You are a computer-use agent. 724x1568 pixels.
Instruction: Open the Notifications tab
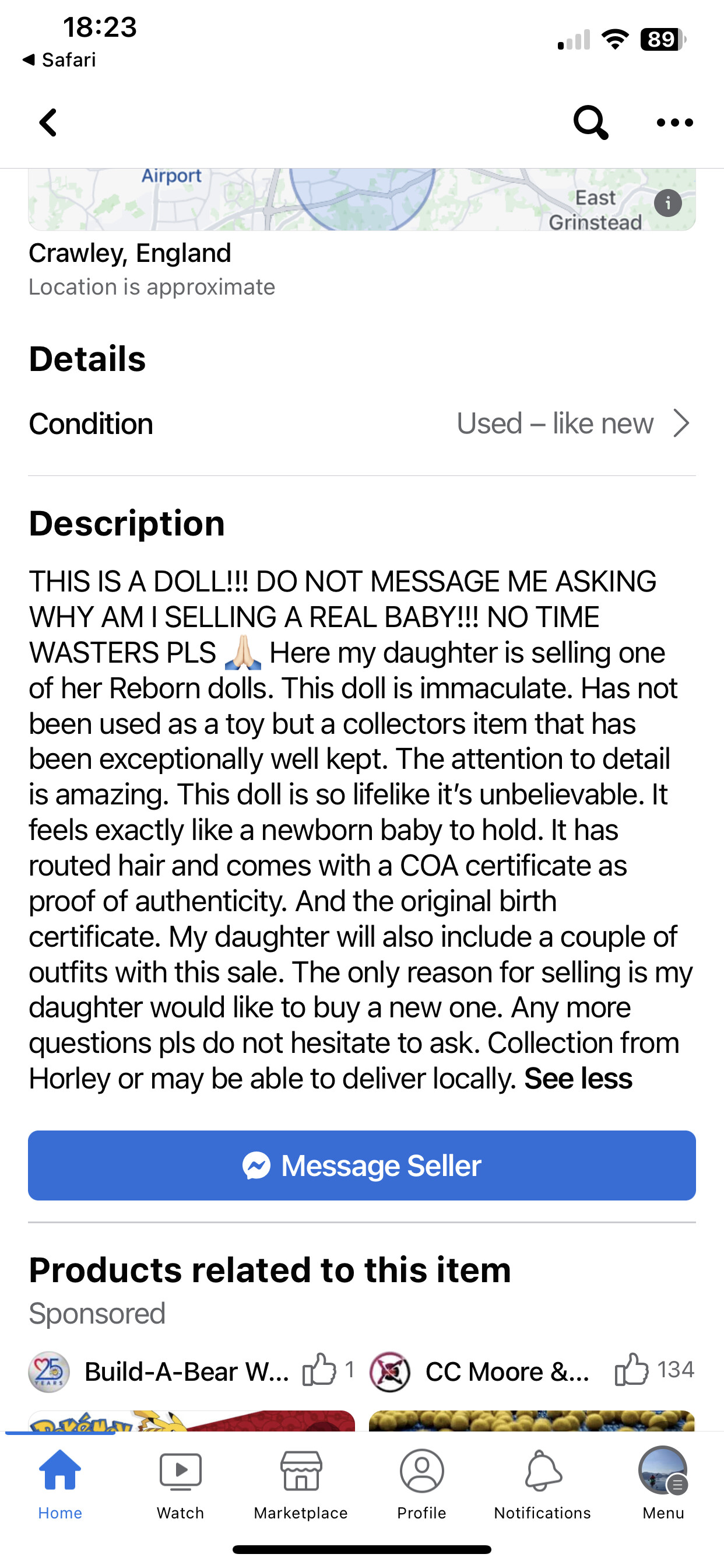coord(542,1483)
